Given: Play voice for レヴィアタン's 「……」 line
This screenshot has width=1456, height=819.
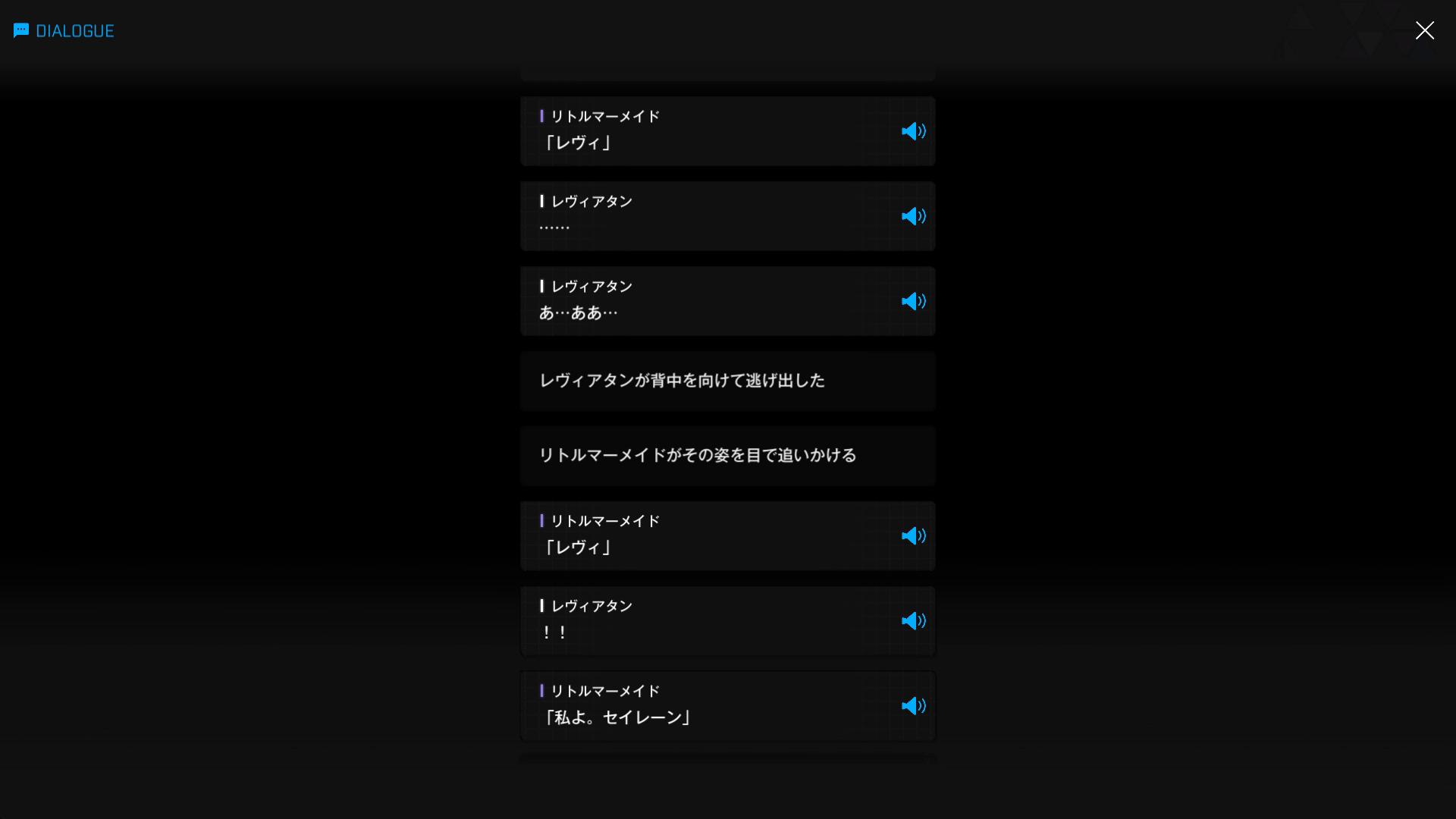Looking at the screenshot, I should (913, 217).
